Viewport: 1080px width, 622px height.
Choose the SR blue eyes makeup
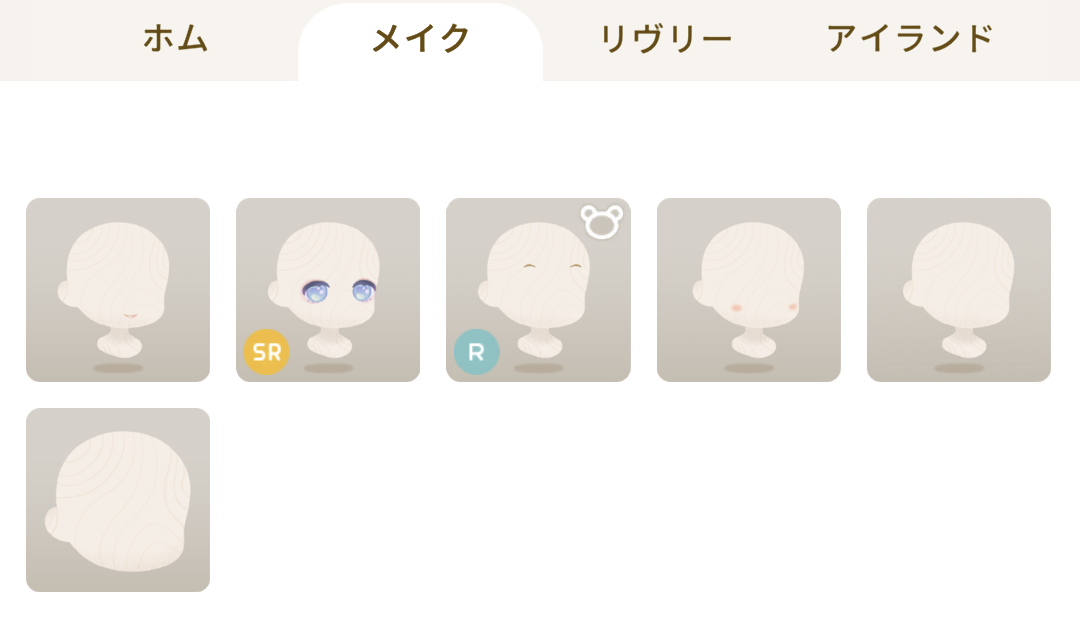pyautogui.click(x=328, y=290)
